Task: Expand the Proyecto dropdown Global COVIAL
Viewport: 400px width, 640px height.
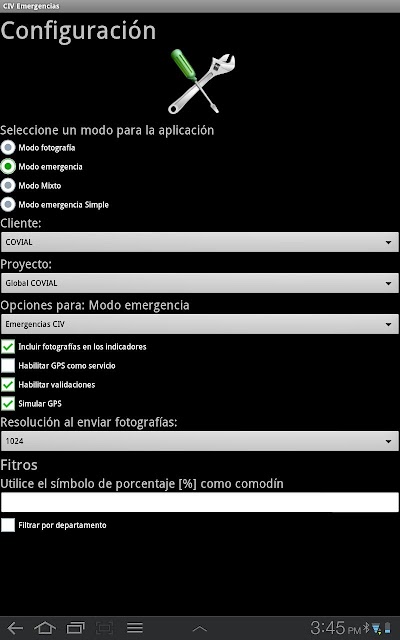Action: tap(200, 283)
